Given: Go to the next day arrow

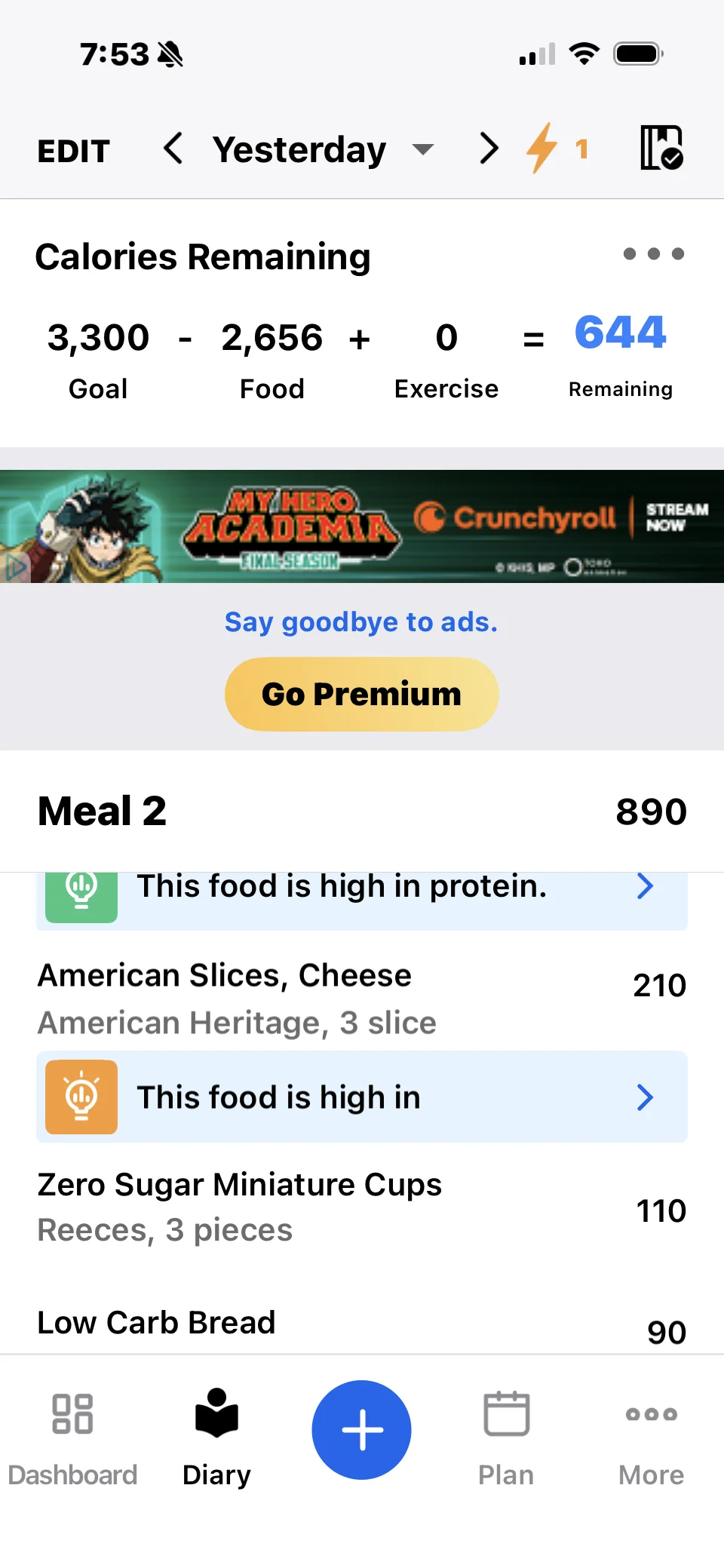Looking at the screenshot, I should (489, 149).
